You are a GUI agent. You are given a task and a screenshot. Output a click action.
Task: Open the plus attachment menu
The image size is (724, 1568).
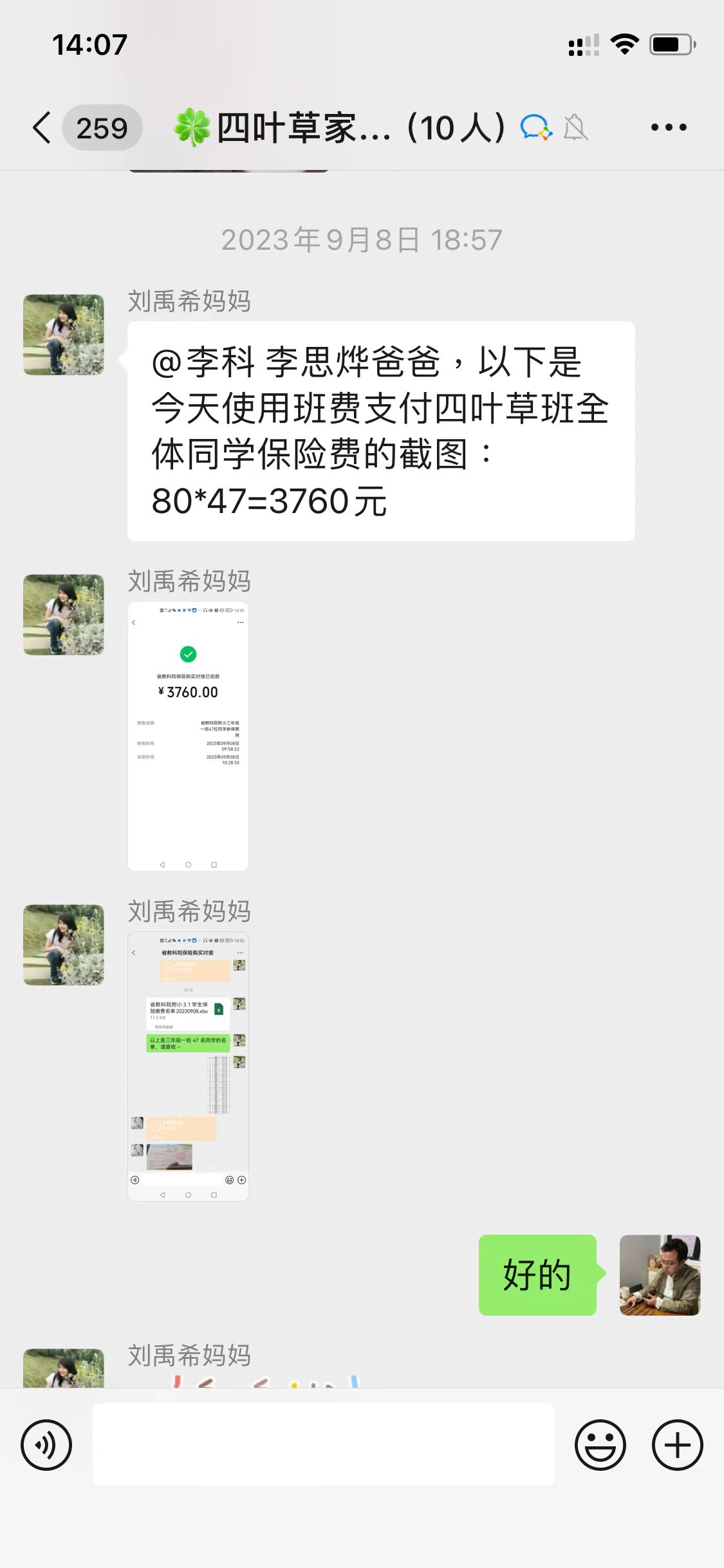point(677,1444)
